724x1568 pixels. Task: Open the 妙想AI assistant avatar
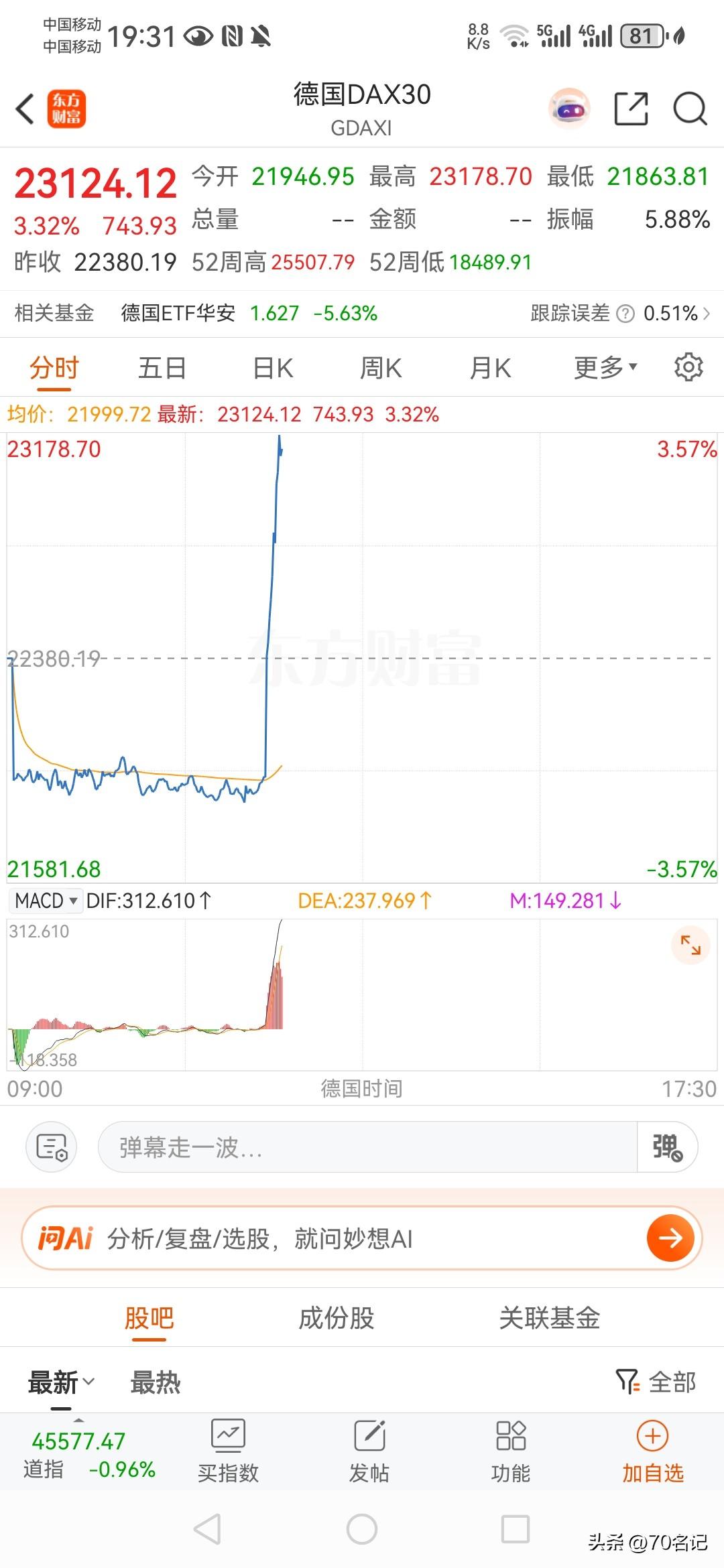(x=568, y=108)
